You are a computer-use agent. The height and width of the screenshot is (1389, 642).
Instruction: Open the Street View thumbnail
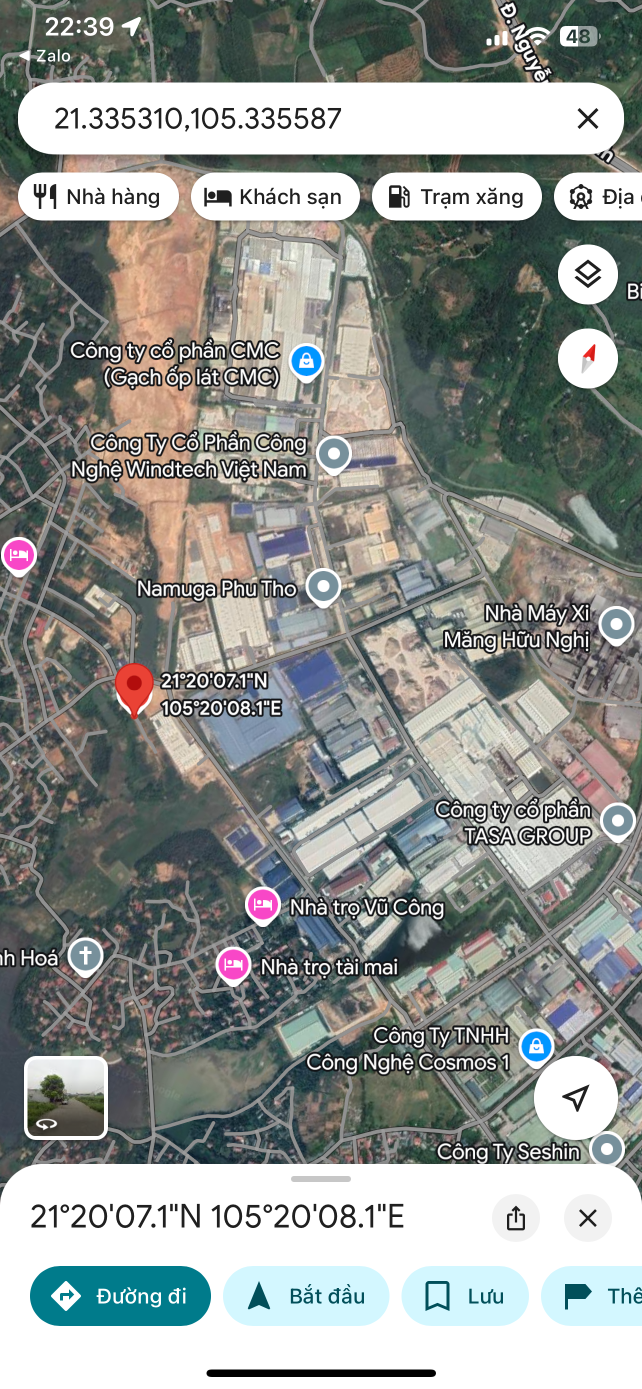(x=66, y=1097)
